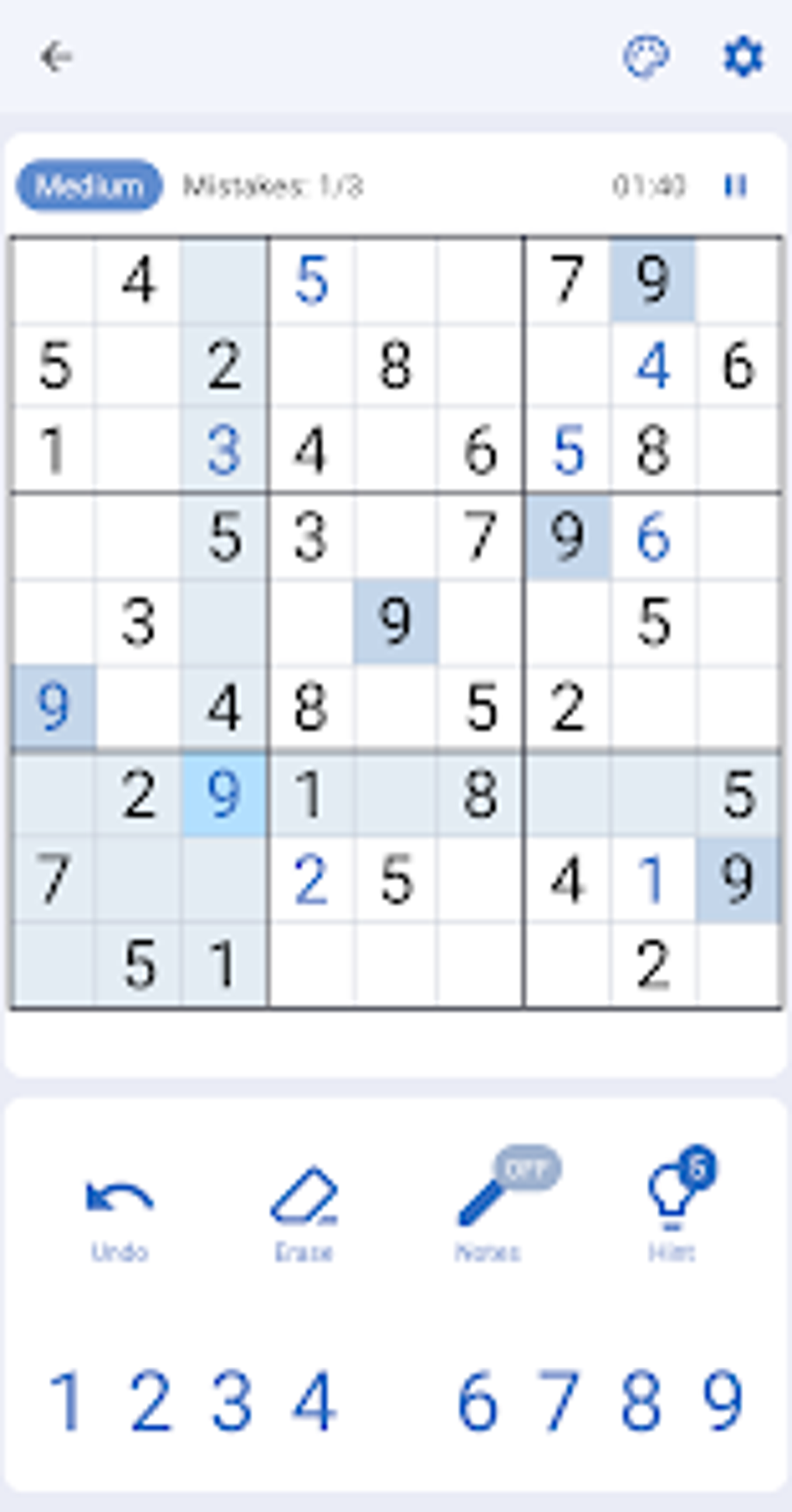Enter number 4 from the number pad

click(314, 1401)
